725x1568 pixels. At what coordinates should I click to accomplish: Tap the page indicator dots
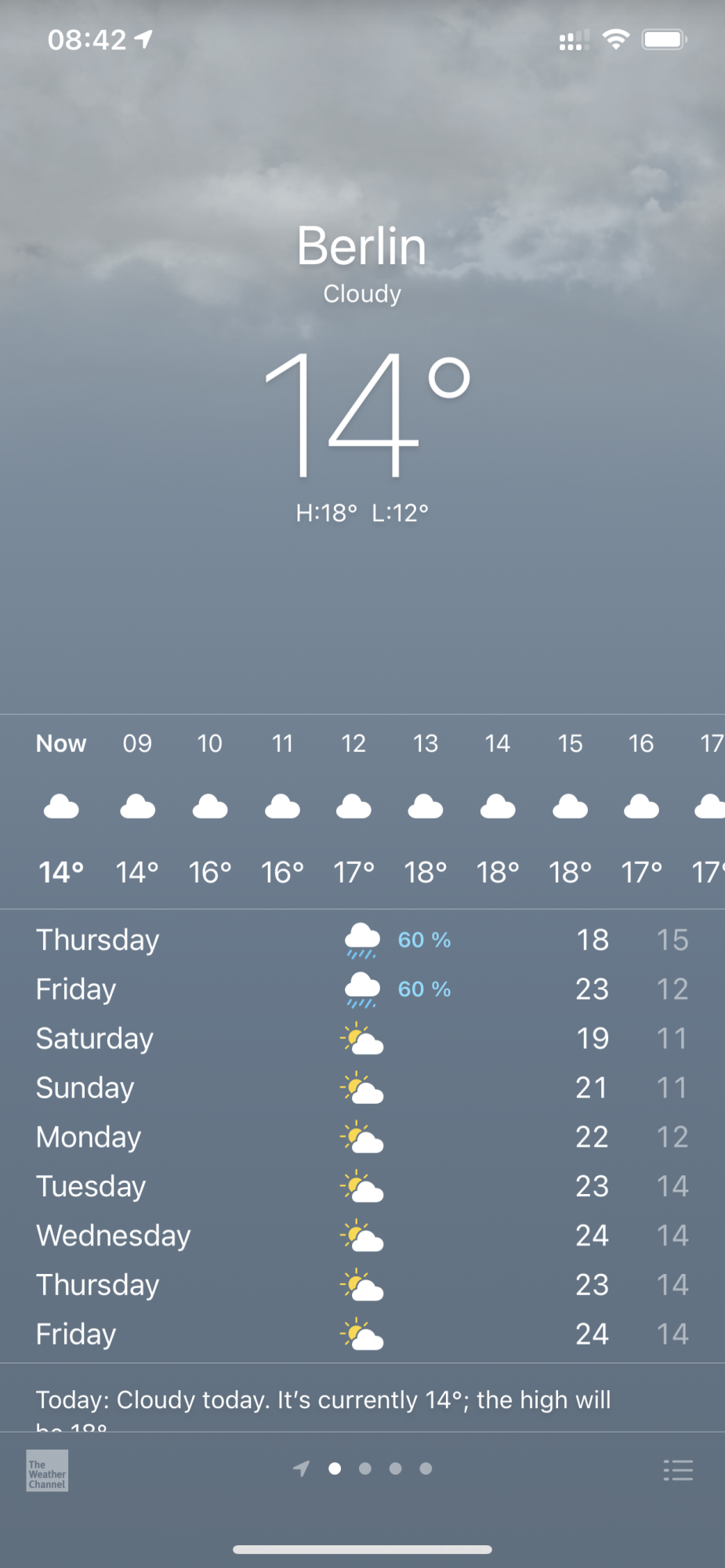pos(364,1468)
